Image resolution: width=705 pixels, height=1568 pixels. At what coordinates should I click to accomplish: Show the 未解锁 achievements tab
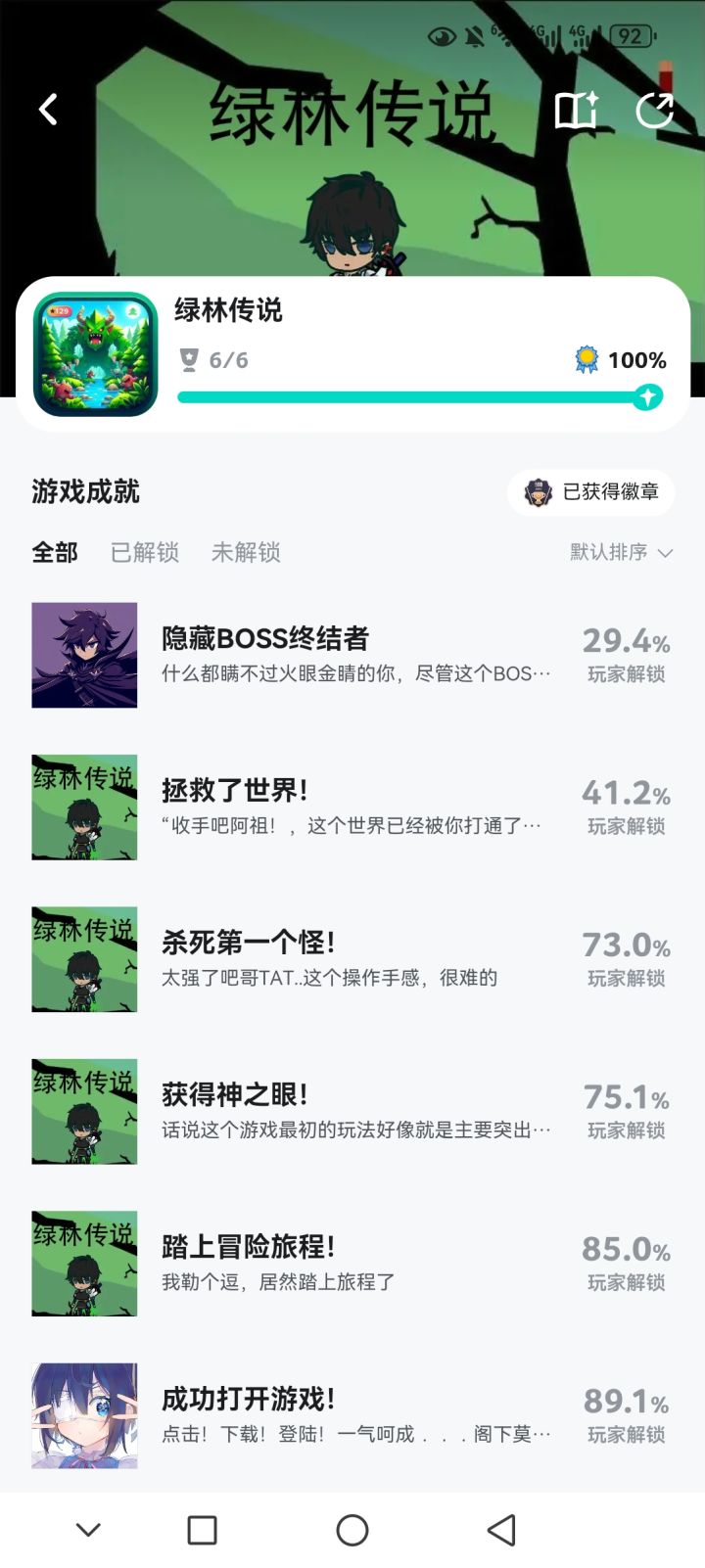[246, 553]
